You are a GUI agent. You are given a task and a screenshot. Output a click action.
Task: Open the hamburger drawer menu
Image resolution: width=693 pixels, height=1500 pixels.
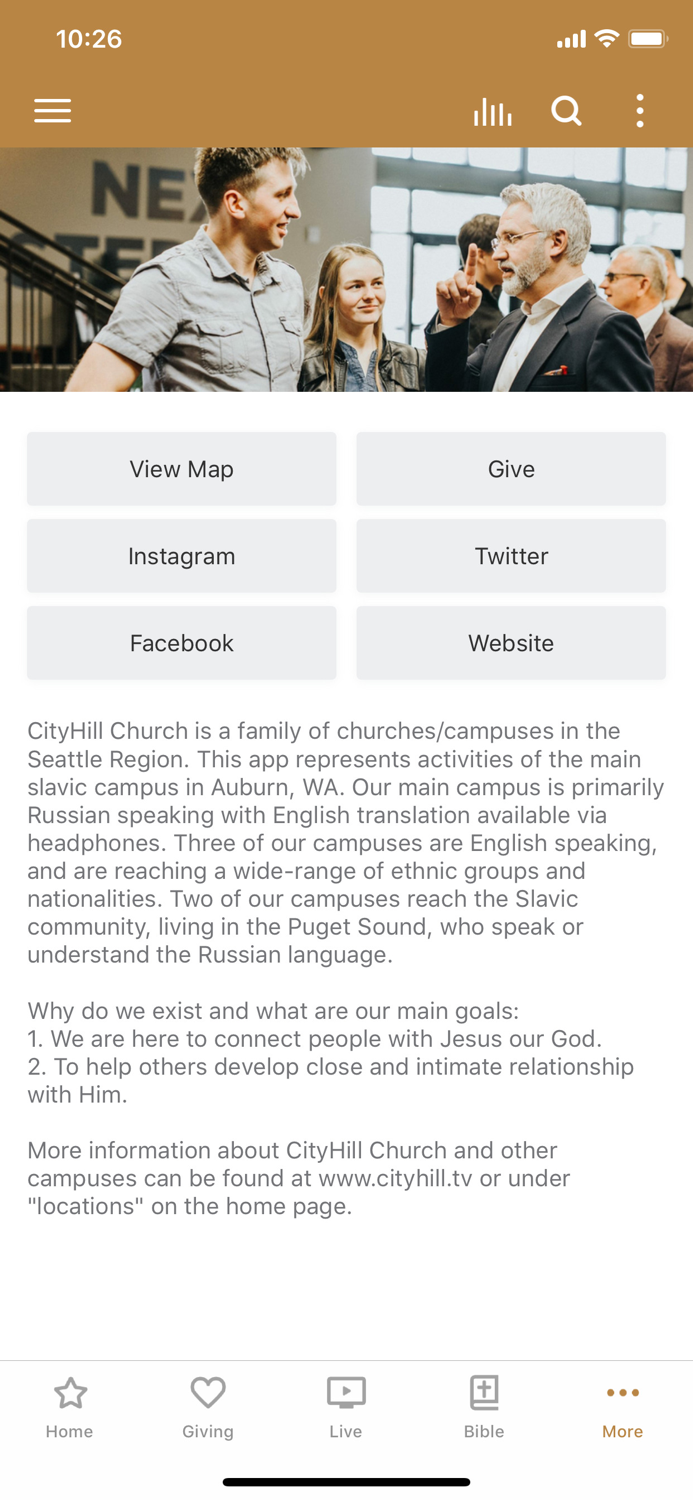pyautogui.click(x=52, y=111)
